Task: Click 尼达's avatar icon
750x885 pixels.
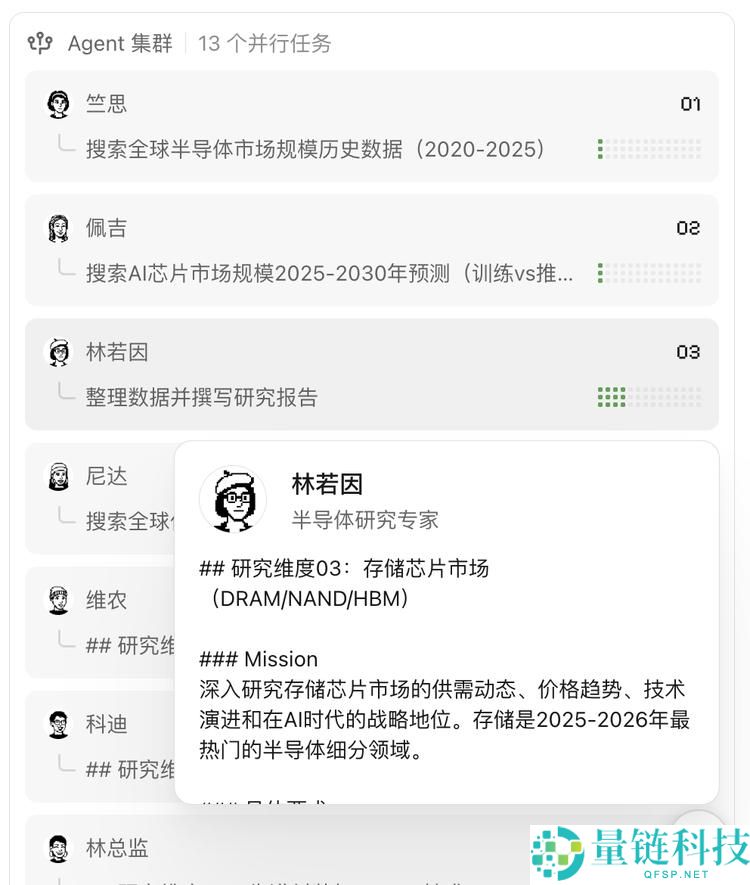Action: [x=59, y=476]
